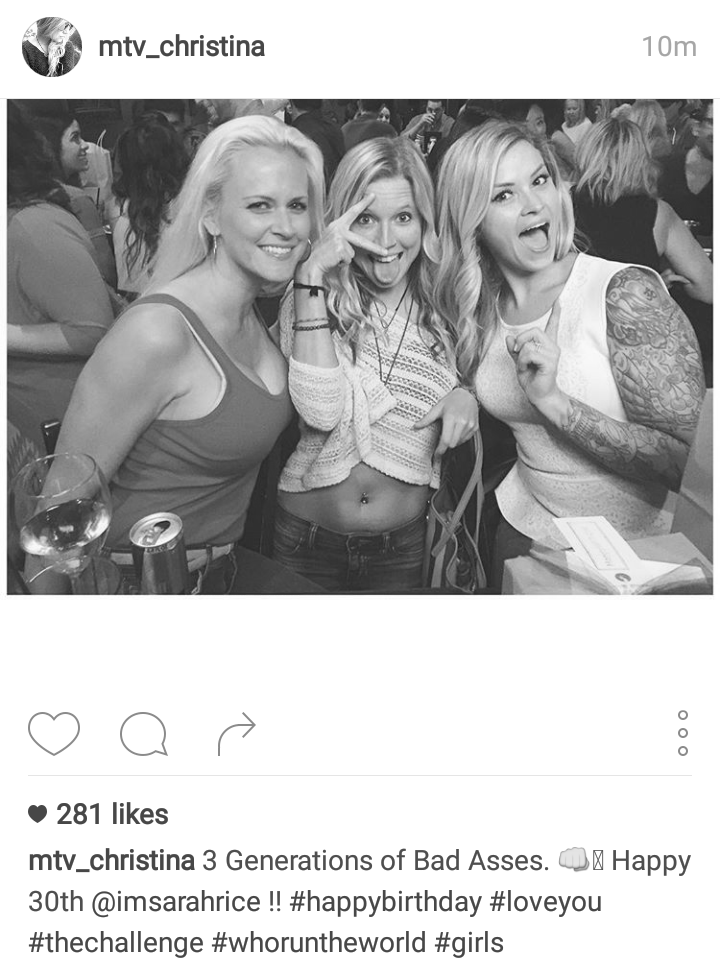The width and height of the screenshot is (720, 960).
Task: Open the #girls hashtag
Action: [470, 942]
